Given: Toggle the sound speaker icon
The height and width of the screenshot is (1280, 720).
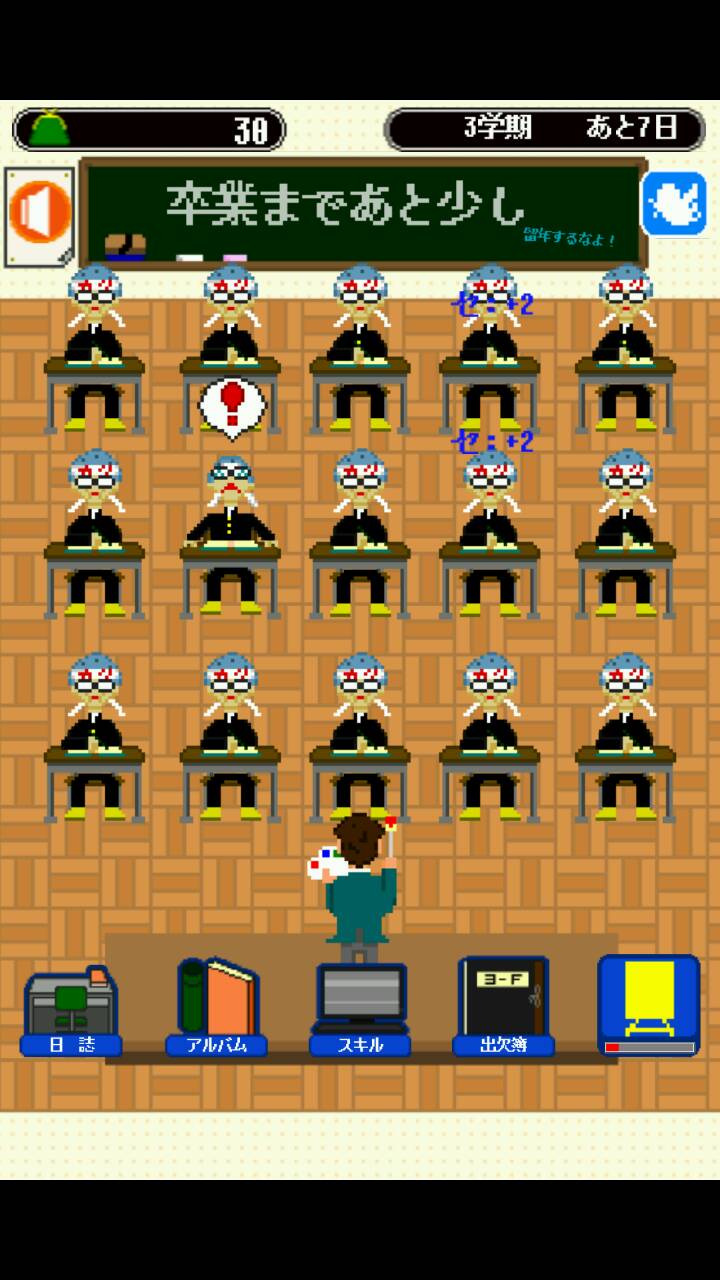Looking at the screenshot, I should pos(40,214).
